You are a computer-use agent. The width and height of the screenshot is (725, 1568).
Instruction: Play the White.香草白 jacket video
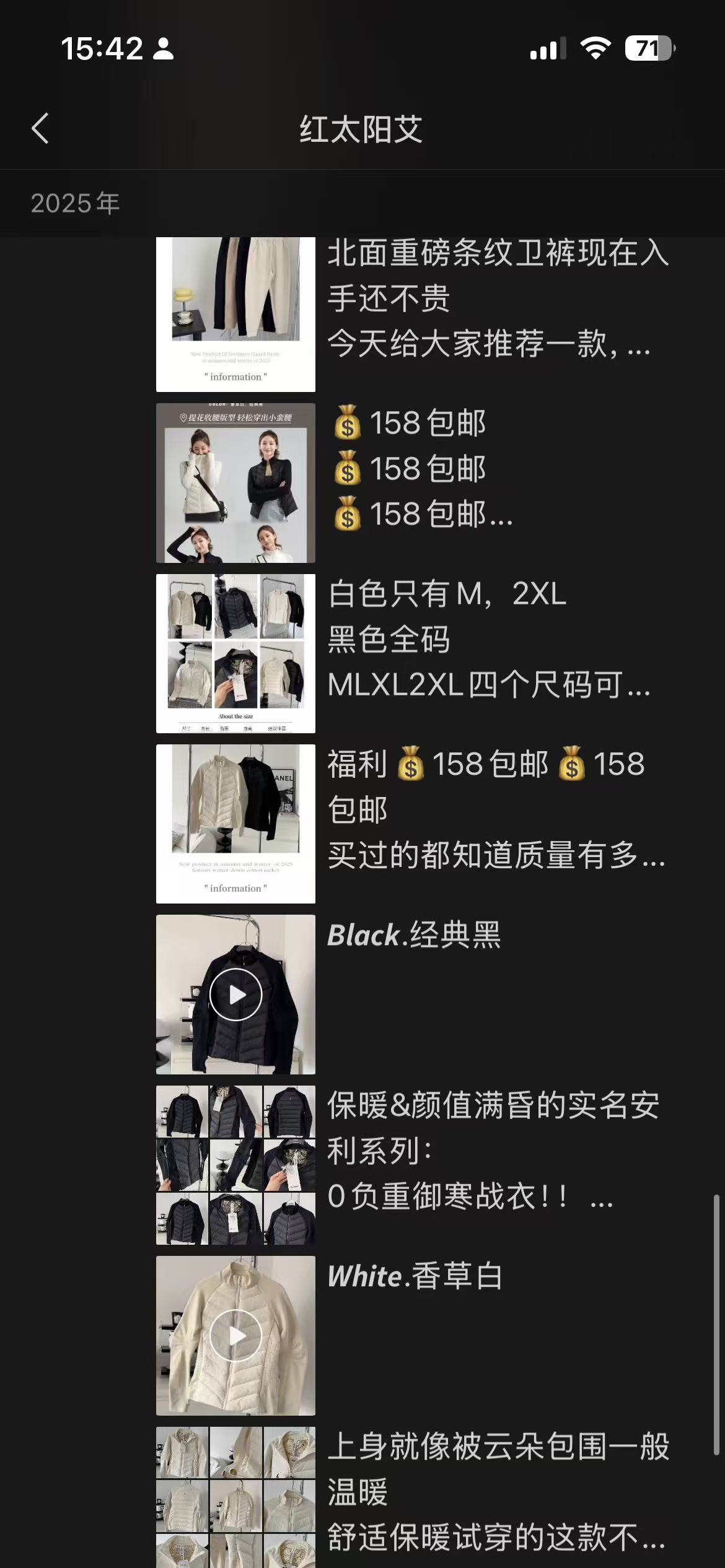click(x=235, y=1335)
